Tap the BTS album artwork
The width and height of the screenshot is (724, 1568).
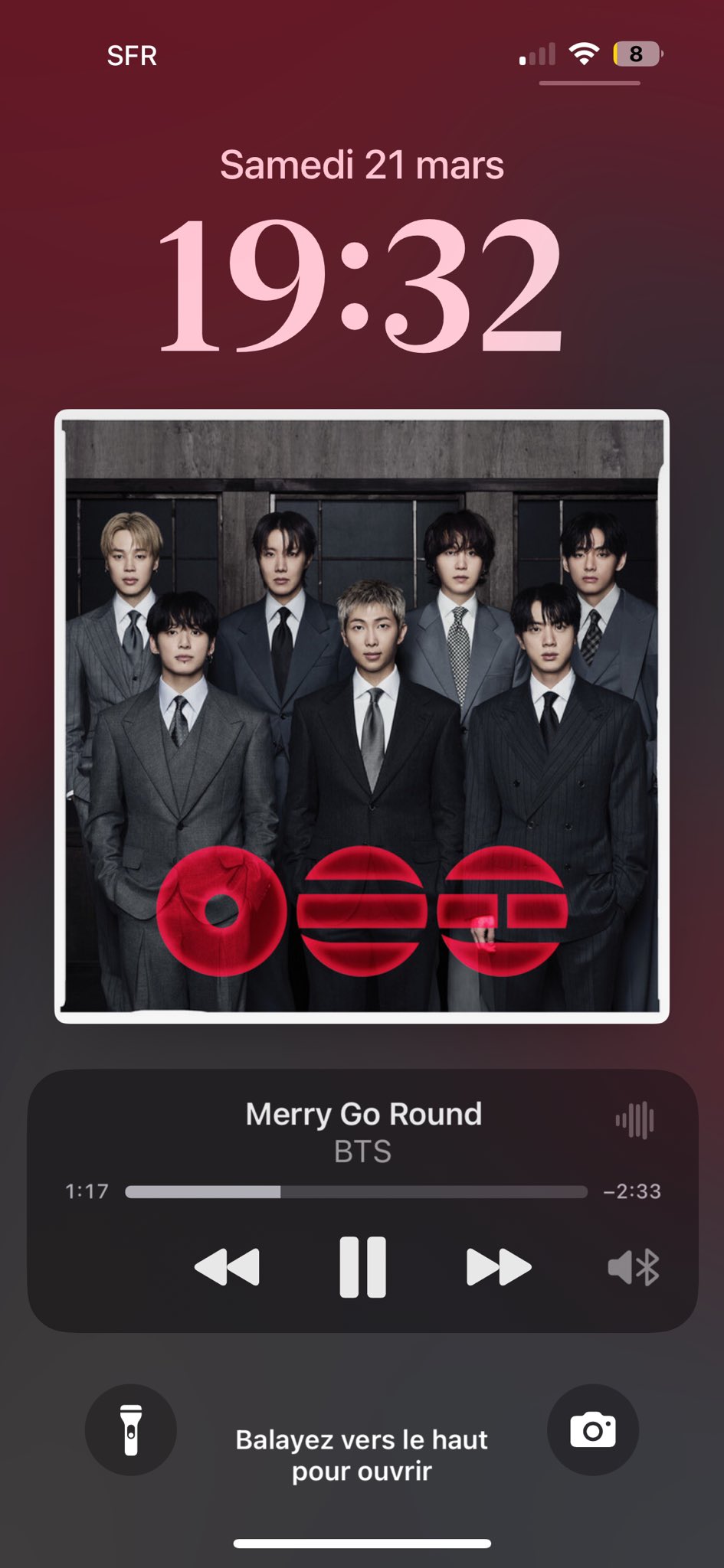click(362, 716)
